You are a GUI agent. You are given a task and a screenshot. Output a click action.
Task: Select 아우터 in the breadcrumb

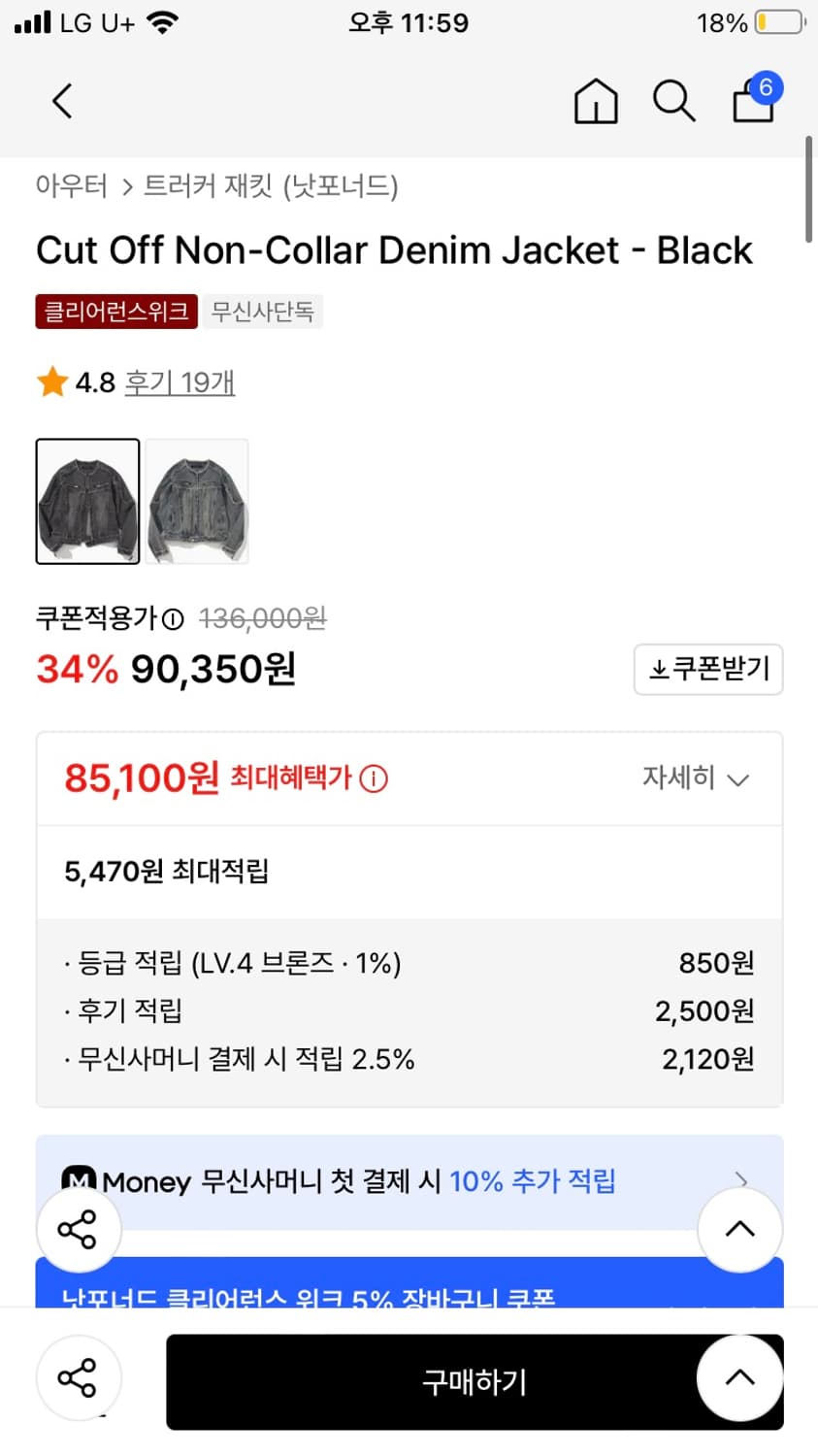(71, 187)
